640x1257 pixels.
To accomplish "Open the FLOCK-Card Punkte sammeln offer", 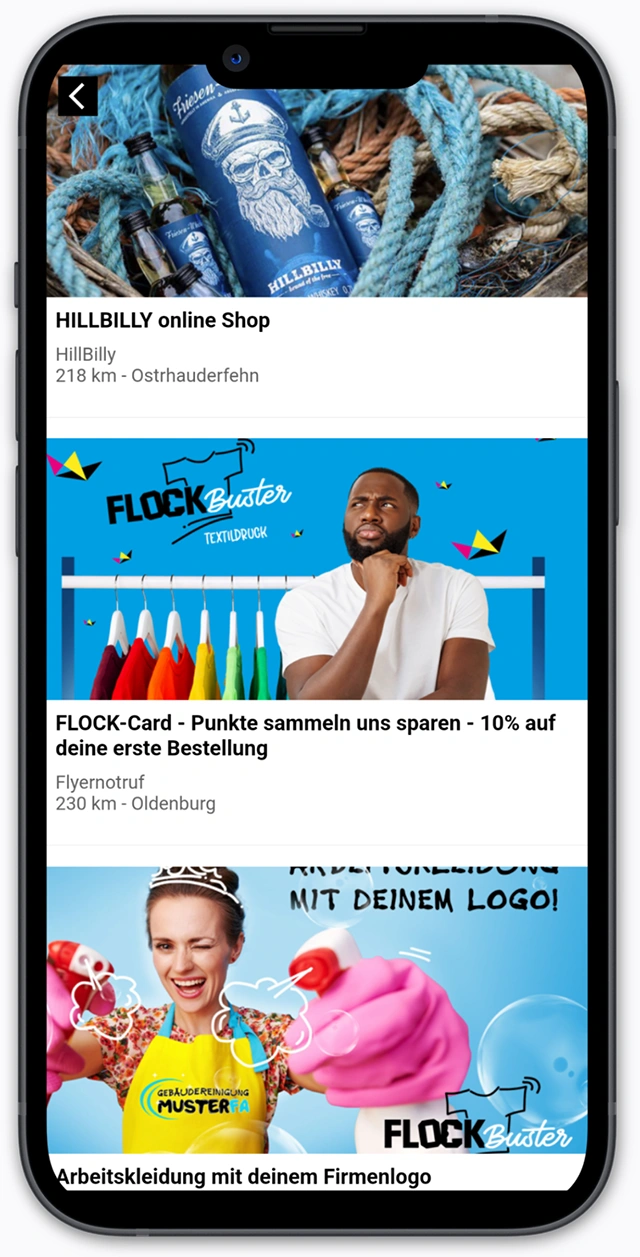I will tap(305, 735).
